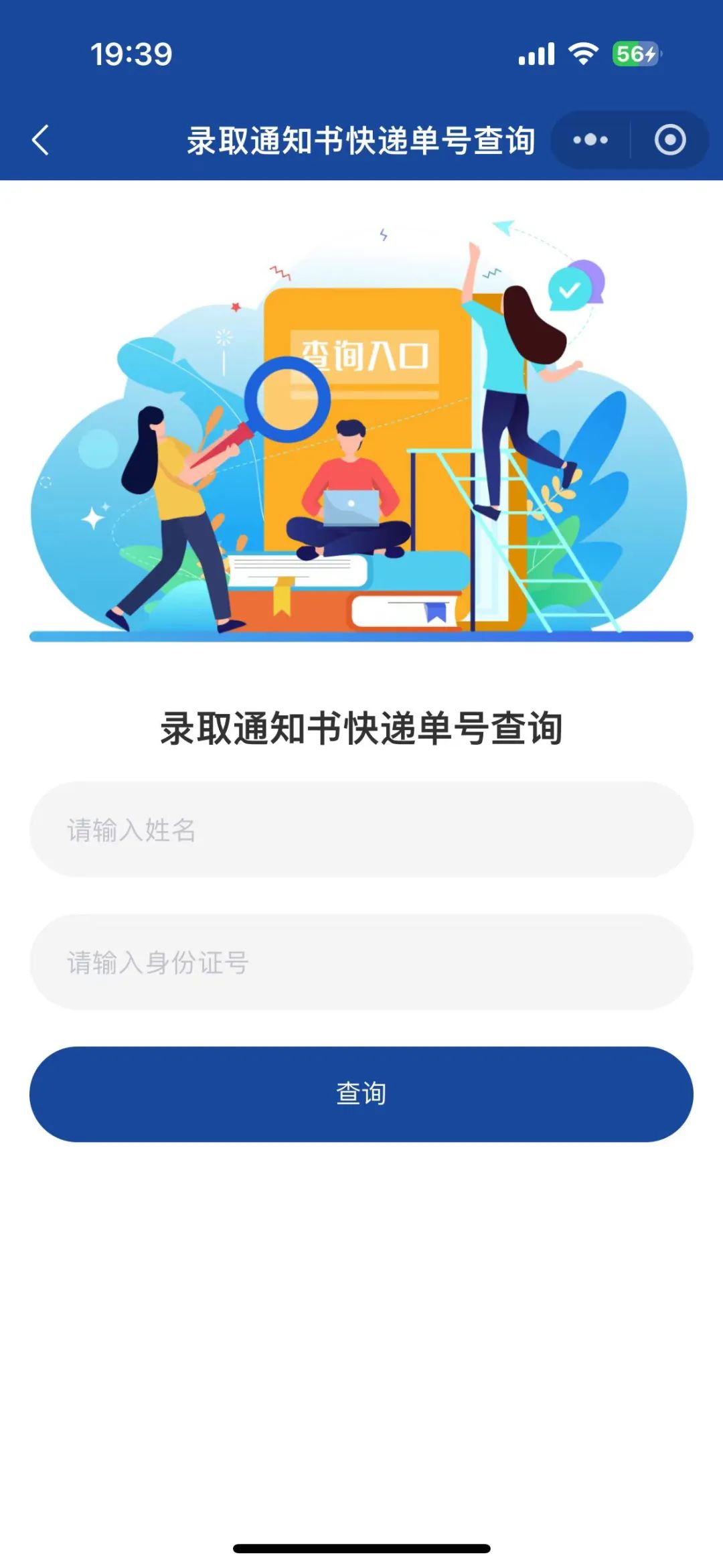Select the 请输入身份证号 ID number field
The height and width of the screenshot is (1568, 723).
coord(361,962)
